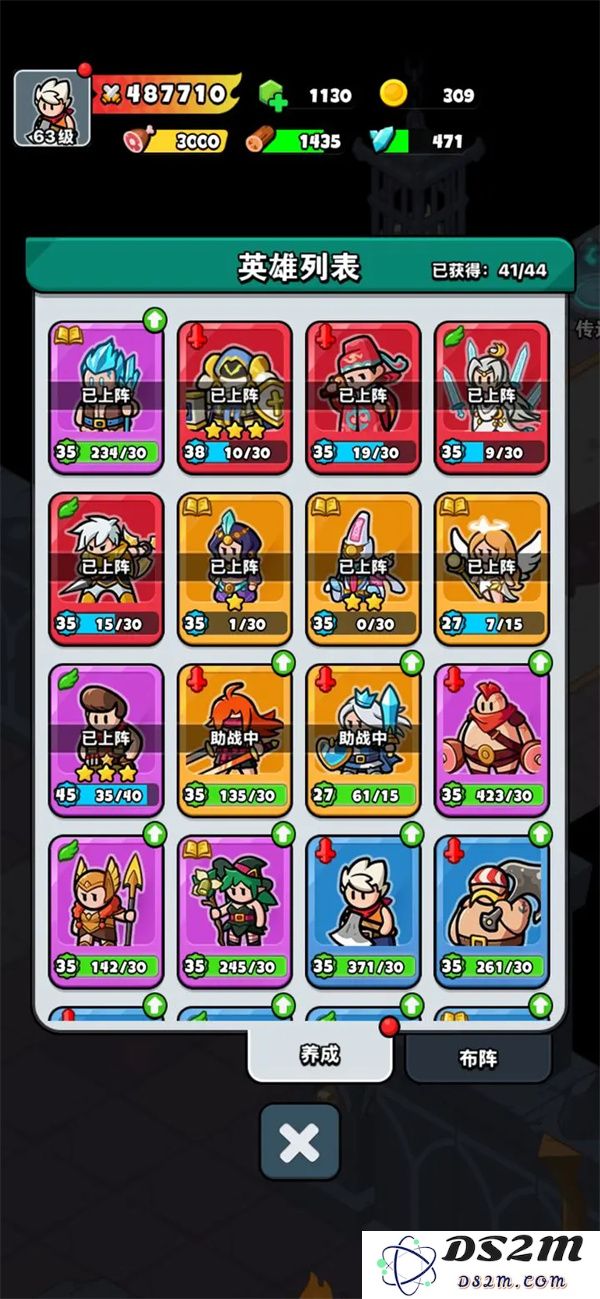Switch to the 布阵 tab
The width and height of the screenshot is (600, 1299).
pyautogui.click(x=478, y=1058)
